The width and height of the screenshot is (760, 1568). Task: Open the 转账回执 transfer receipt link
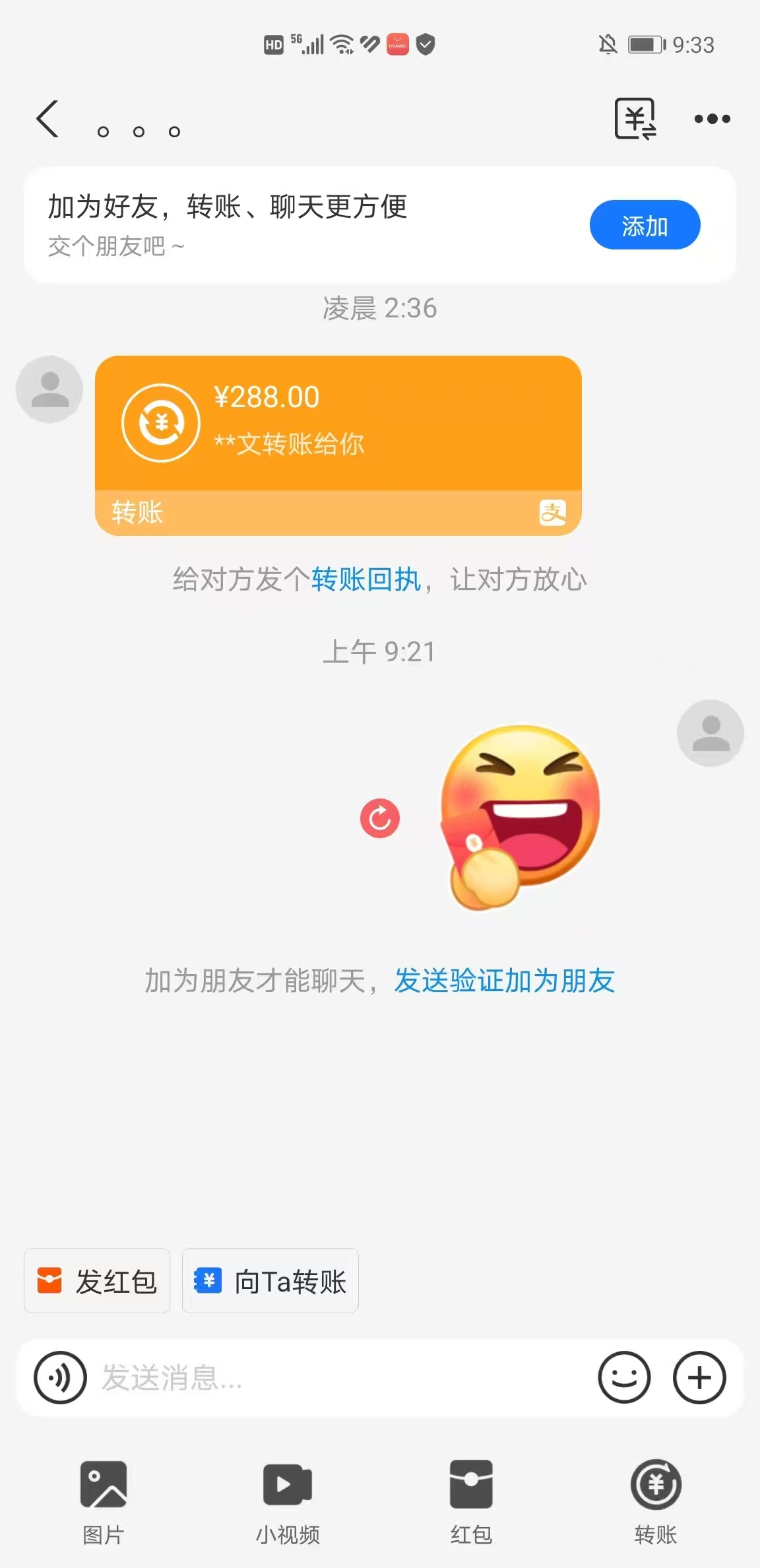pyautogui.click(x=365, y=579)
